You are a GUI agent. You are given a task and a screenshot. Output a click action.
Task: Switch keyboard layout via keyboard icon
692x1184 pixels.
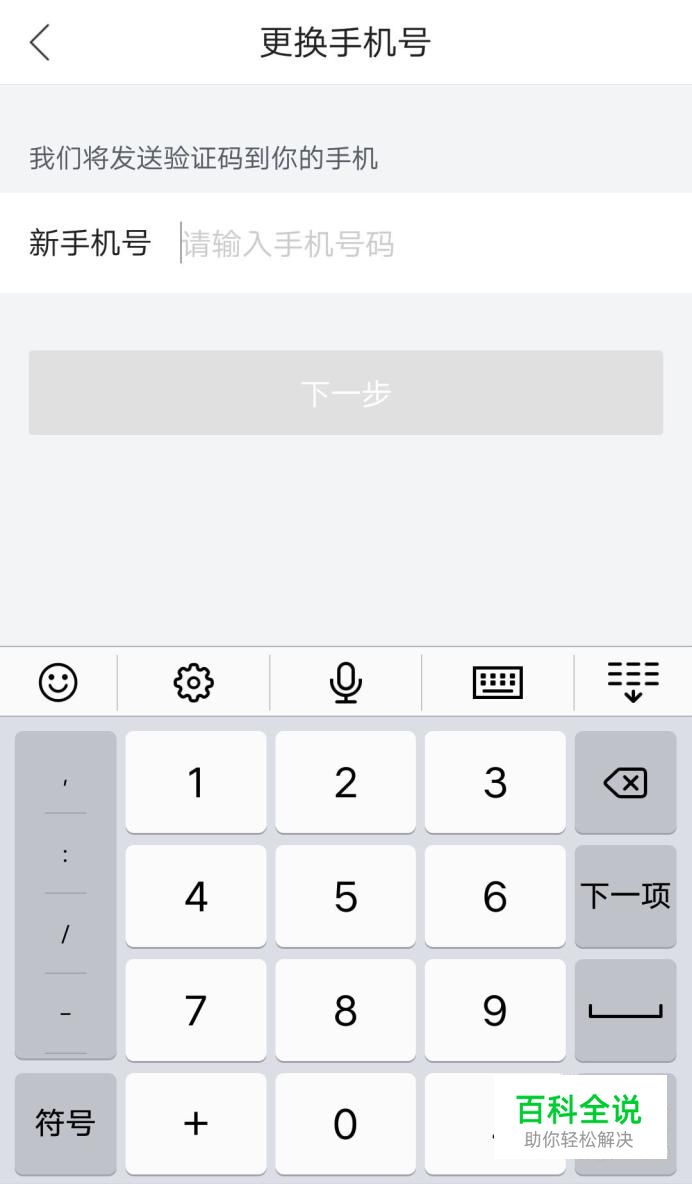coord(497,683)
